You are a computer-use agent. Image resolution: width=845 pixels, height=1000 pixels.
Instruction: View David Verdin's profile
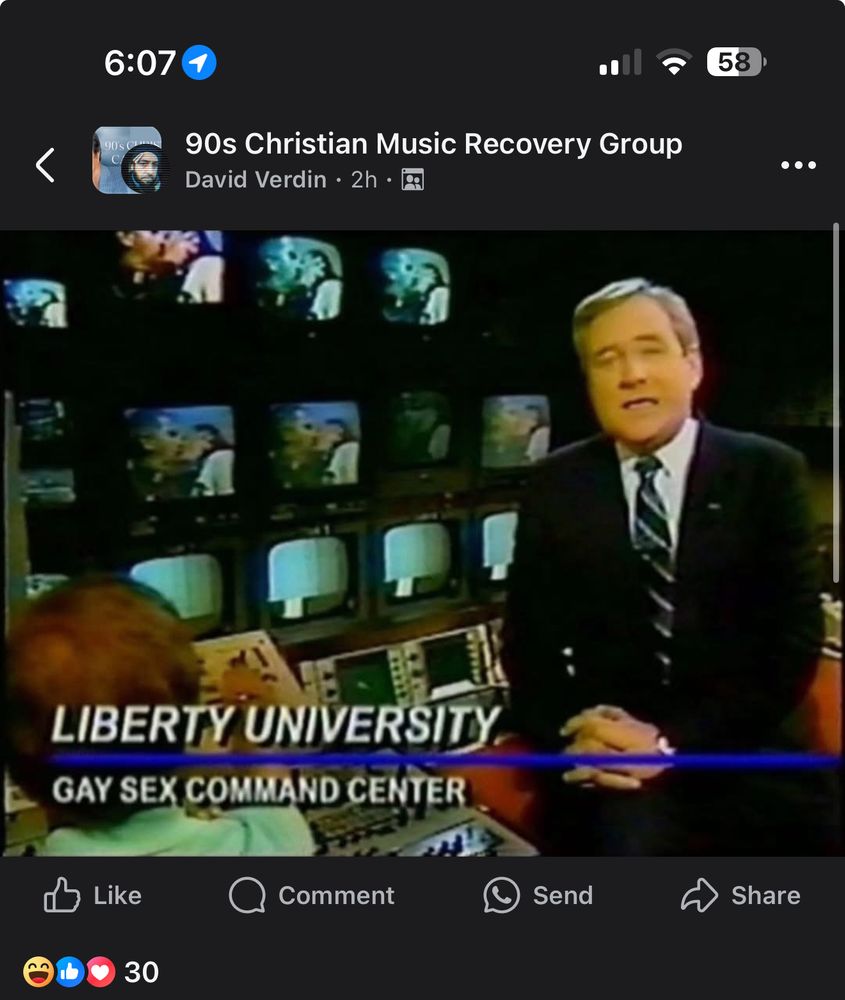(x=256, y=180)
